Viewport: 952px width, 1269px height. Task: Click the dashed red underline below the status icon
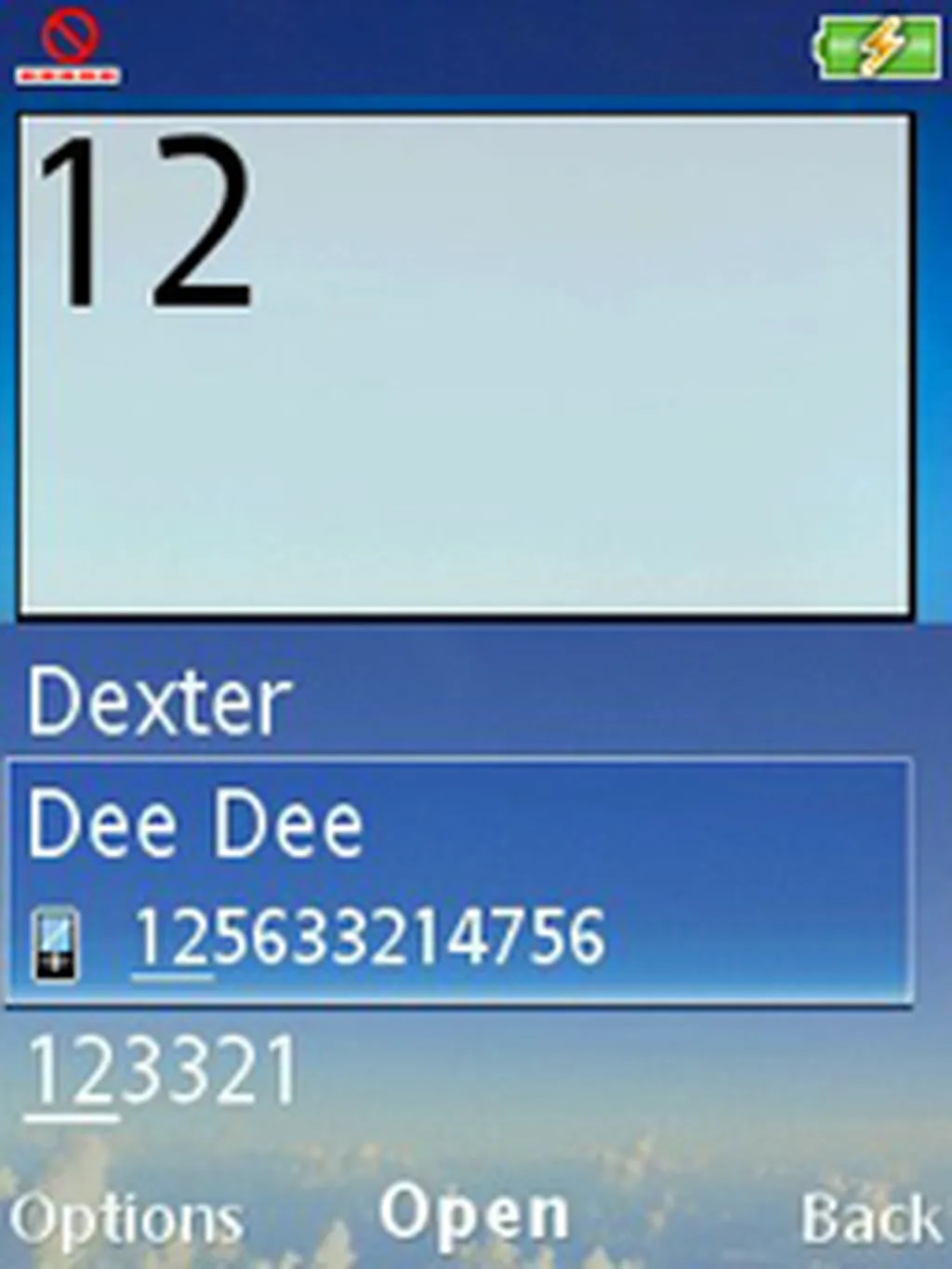(68, 74)
